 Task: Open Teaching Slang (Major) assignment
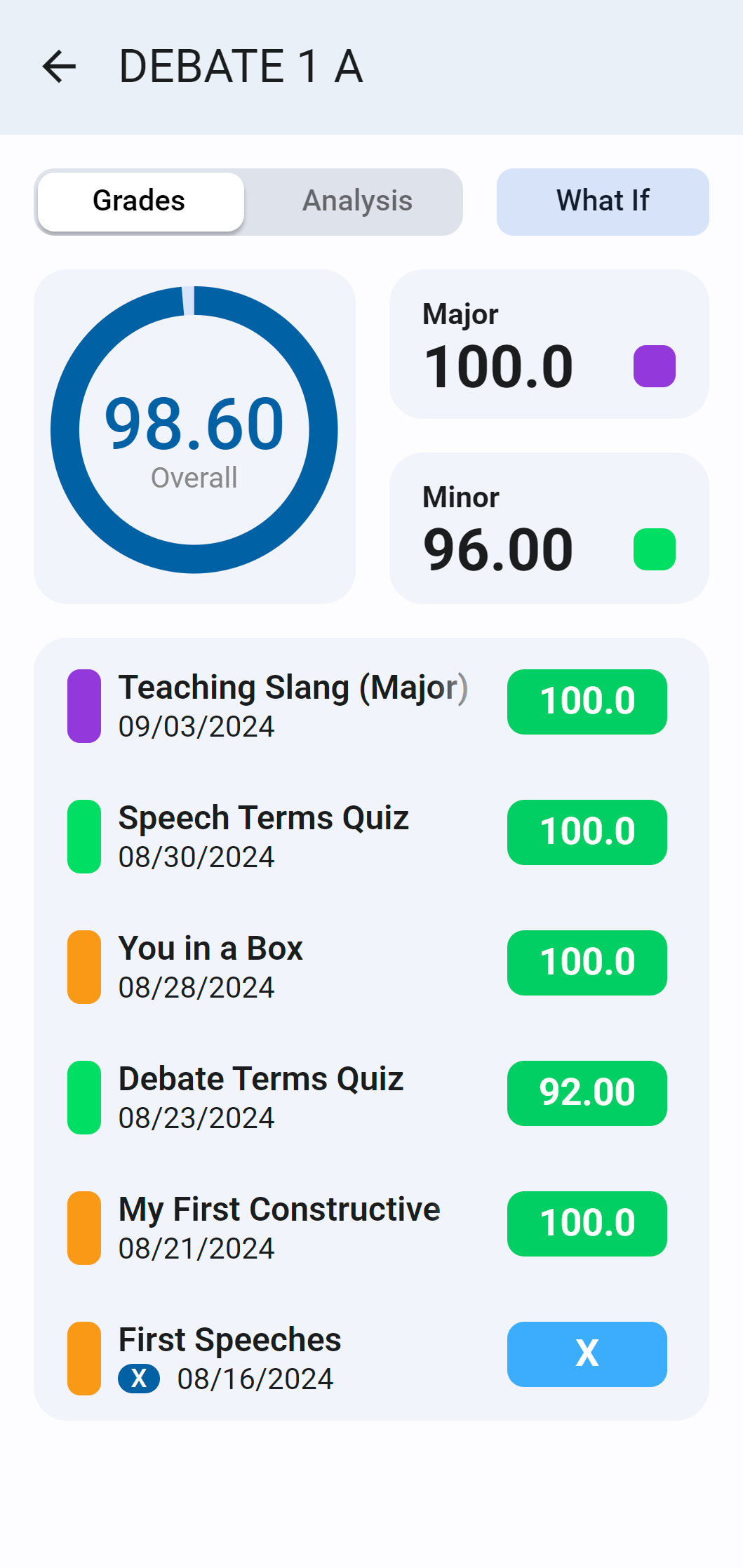click(x=371, y=705)
